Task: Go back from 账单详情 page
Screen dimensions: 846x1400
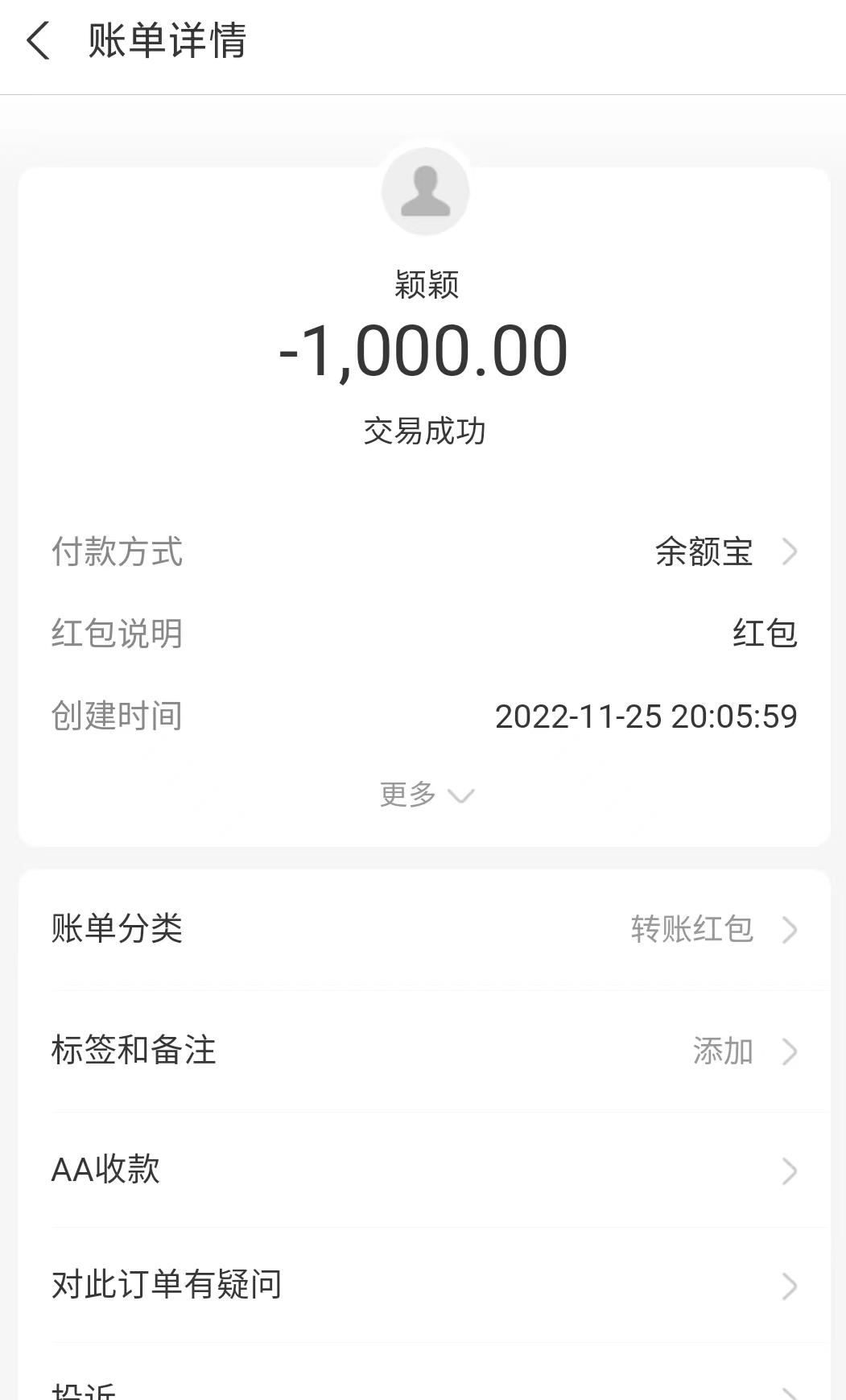Action: [38, 41]
